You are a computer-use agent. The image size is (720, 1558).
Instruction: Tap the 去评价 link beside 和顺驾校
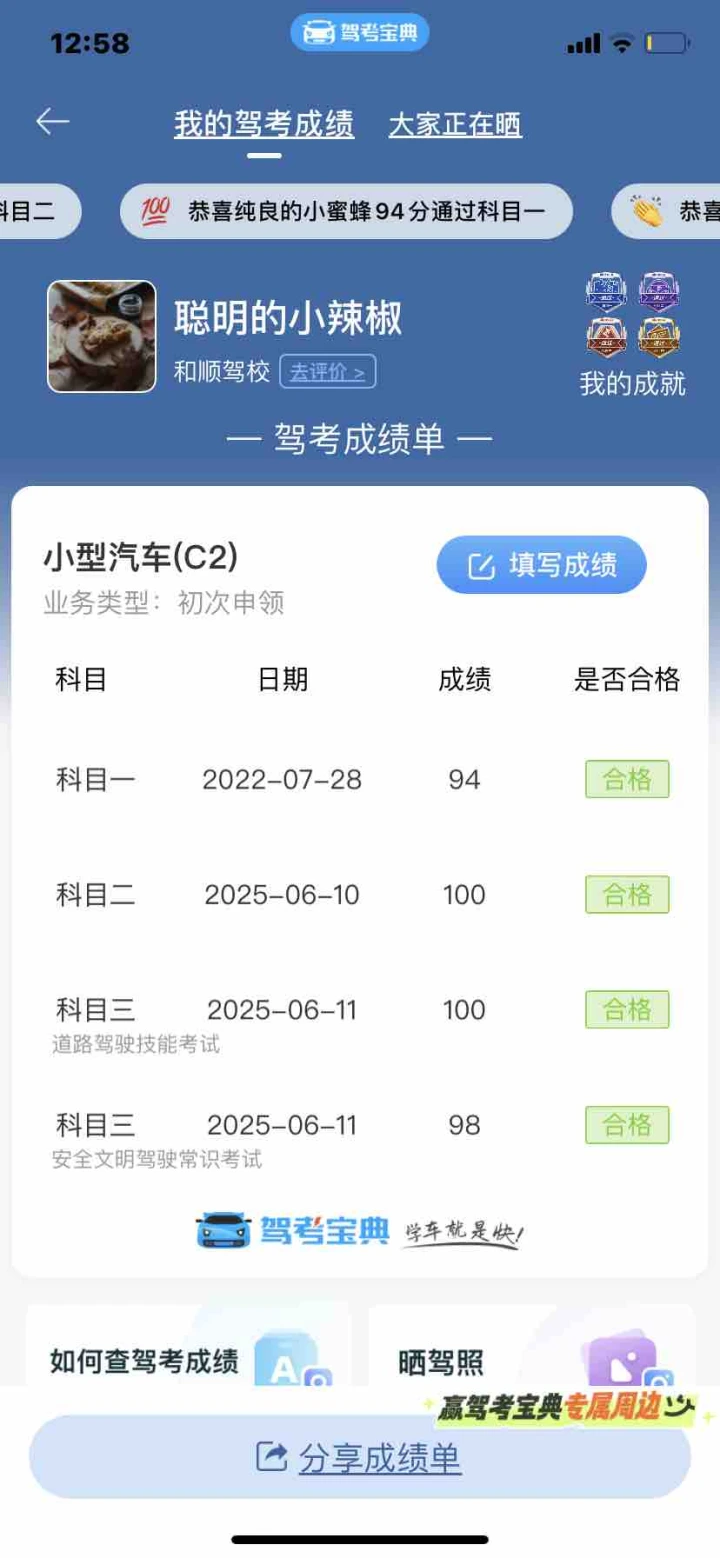(328, 372)
